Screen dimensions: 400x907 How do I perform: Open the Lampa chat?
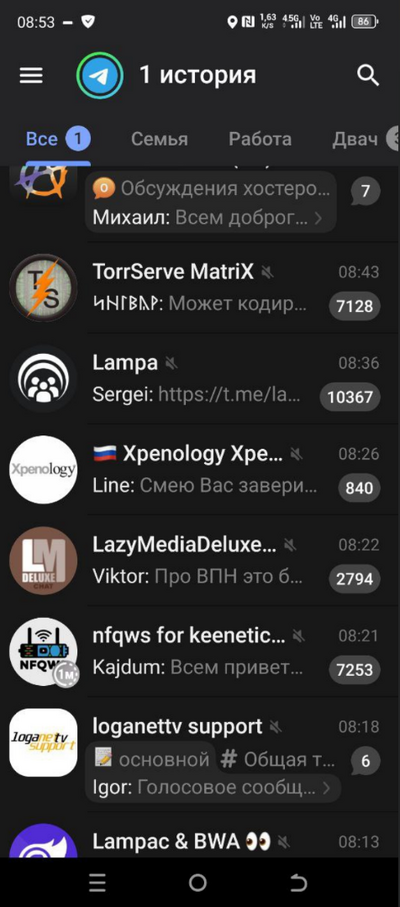tap(200, 379)
